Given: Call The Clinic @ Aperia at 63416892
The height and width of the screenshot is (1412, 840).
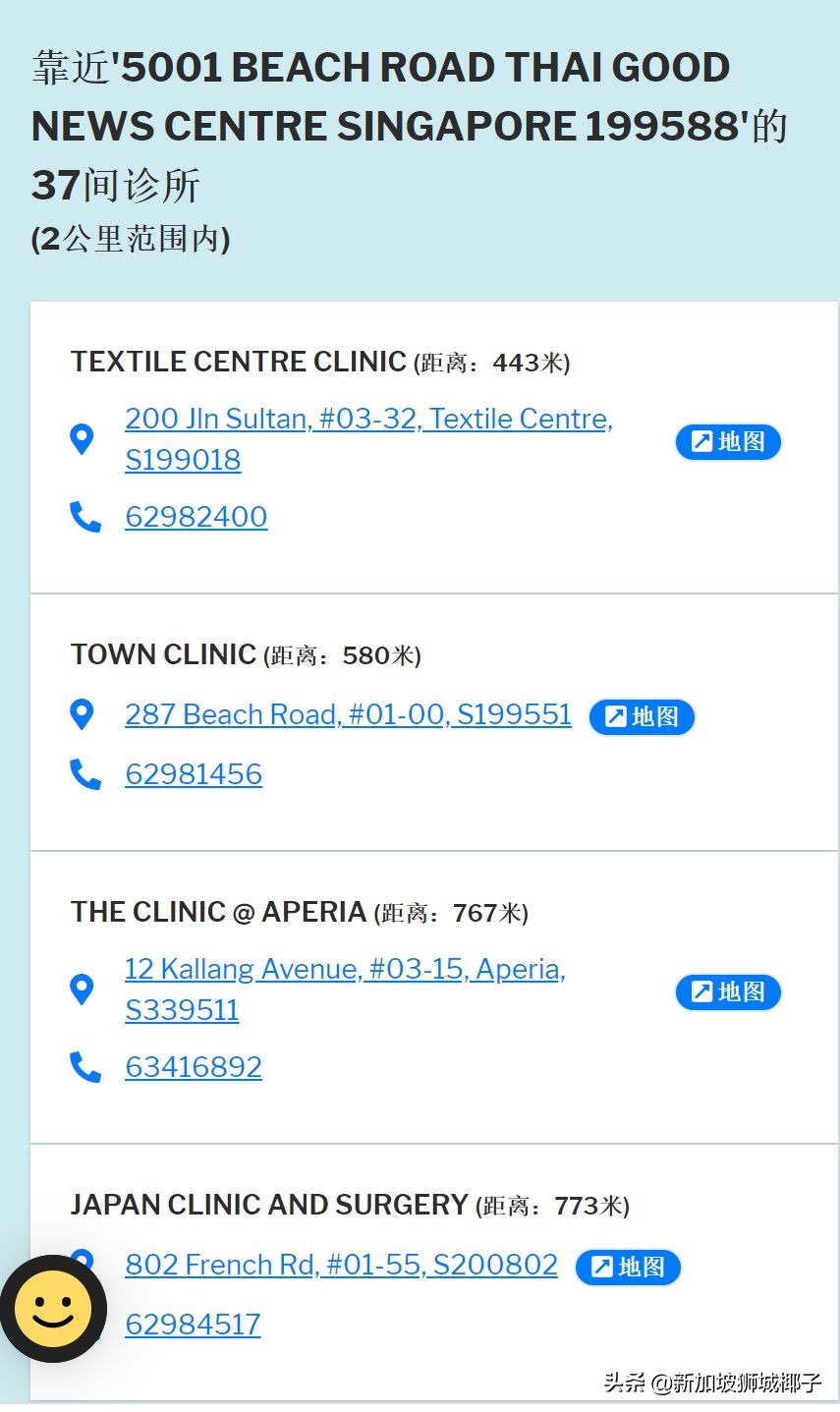Looking at the screenshot, I should 194,1067.
